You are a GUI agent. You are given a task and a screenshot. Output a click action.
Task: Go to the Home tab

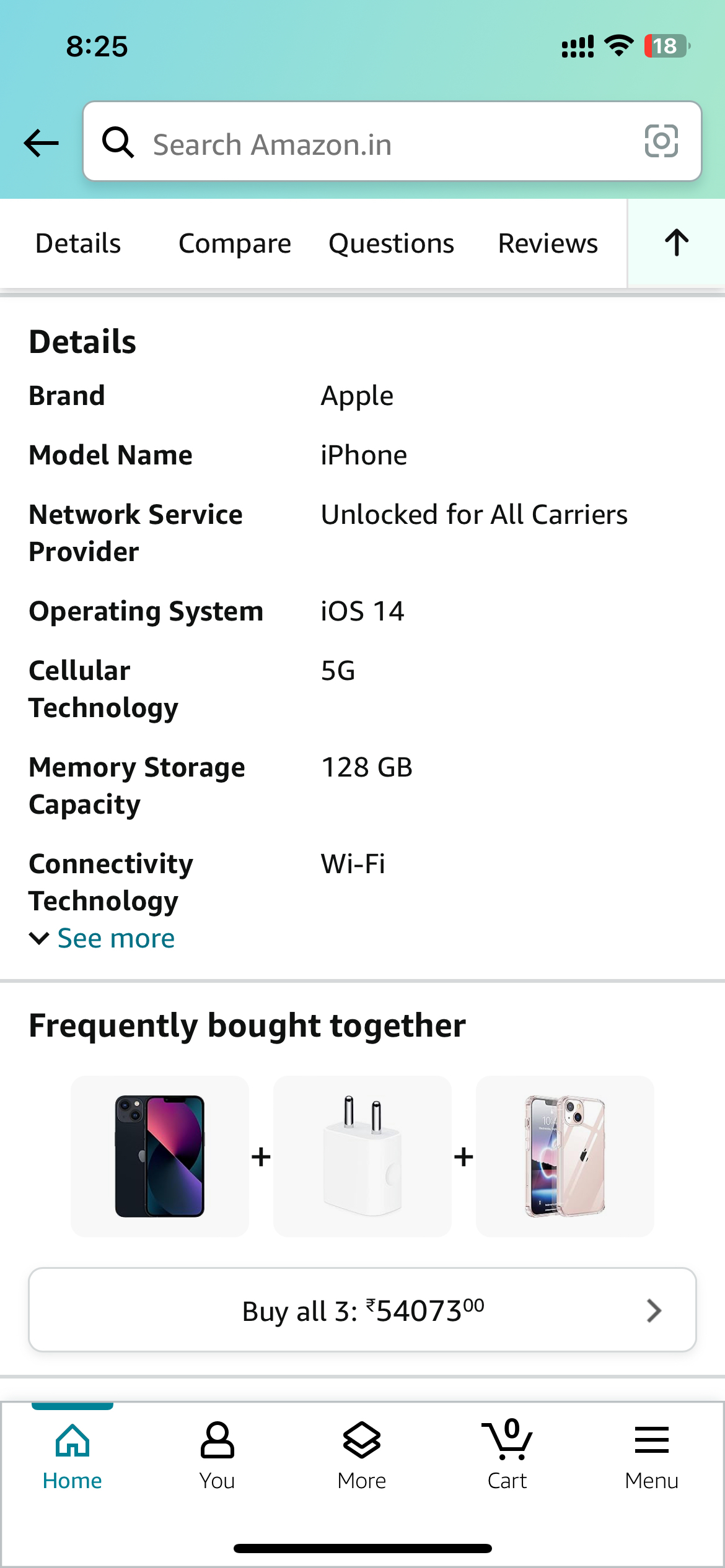[x=72, y=1455]
